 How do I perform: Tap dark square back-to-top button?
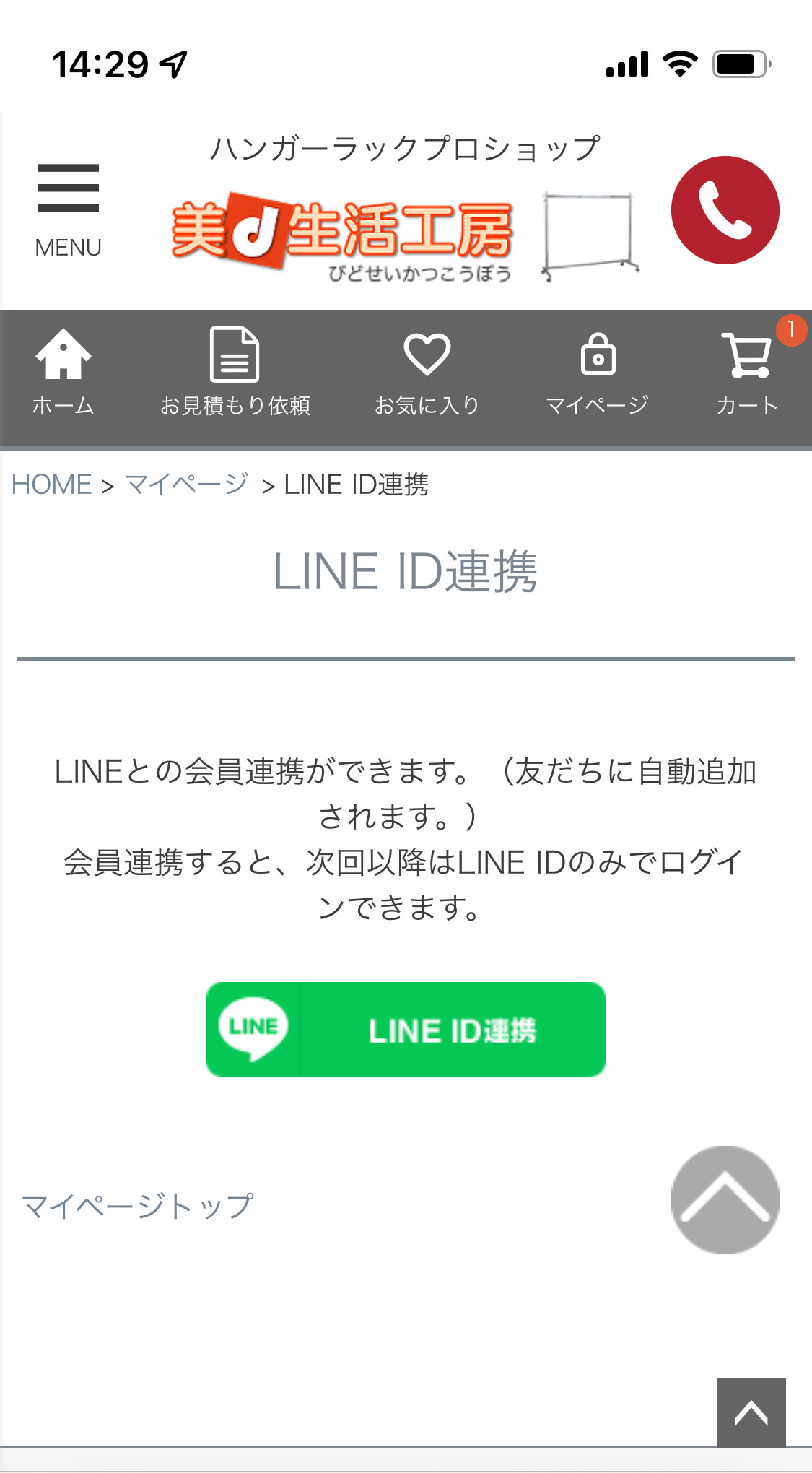tap(751, 1412)
